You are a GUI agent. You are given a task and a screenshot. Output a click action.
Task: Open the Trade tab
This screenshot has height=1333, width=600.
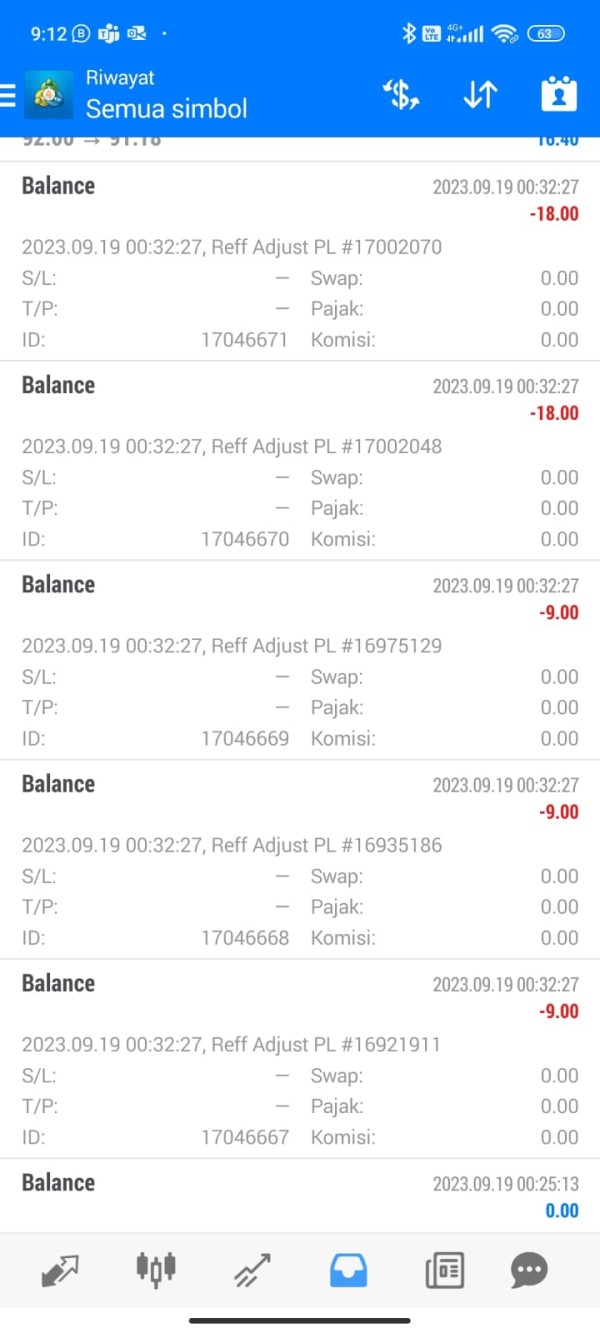[252, 1270]
